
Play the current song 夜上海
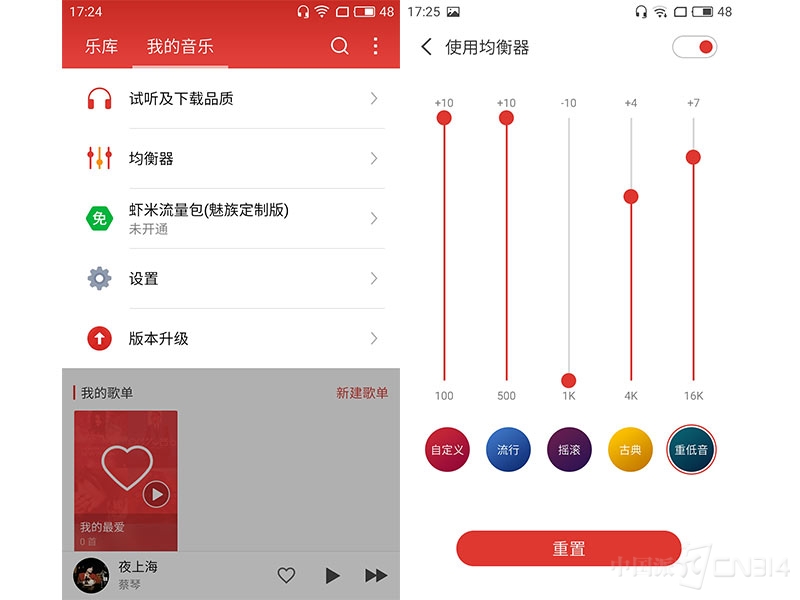(x=332, y=575)
